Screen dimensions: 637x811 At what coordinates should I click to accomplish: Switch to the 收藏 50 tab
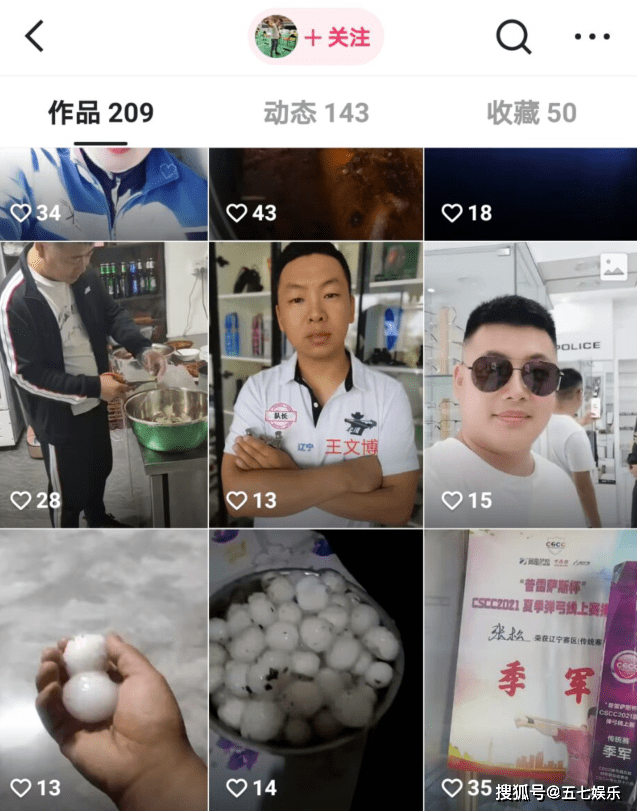point(531,113)
